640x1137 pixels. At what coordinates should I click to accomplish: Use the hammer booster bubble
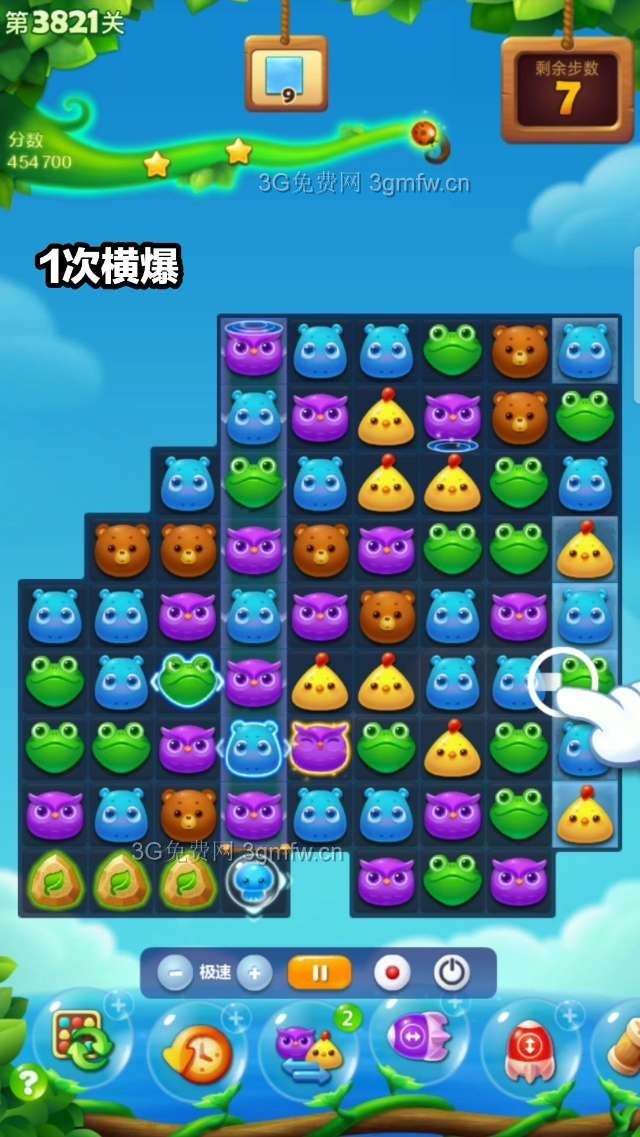[x=622, y=1045]
